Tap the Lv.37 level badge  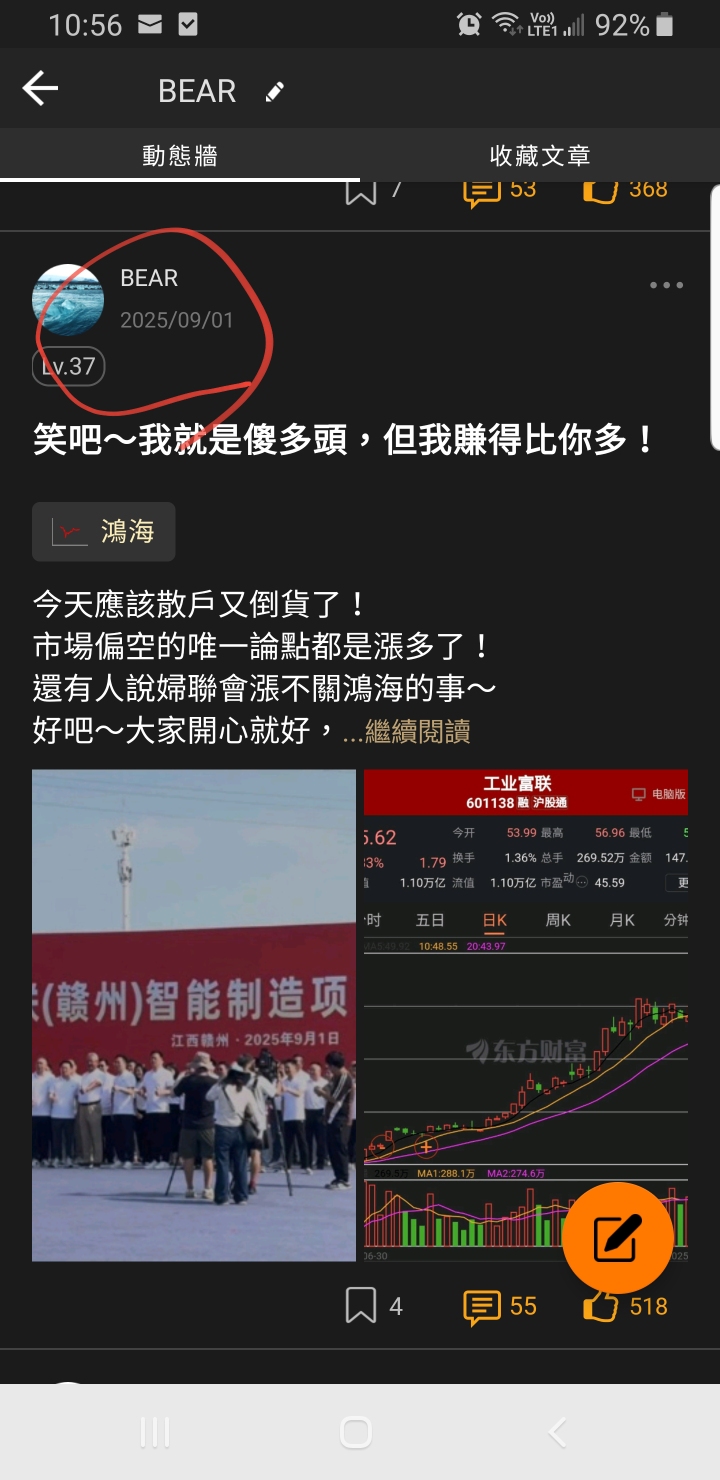pyautogui.click(x=67, y=367)
